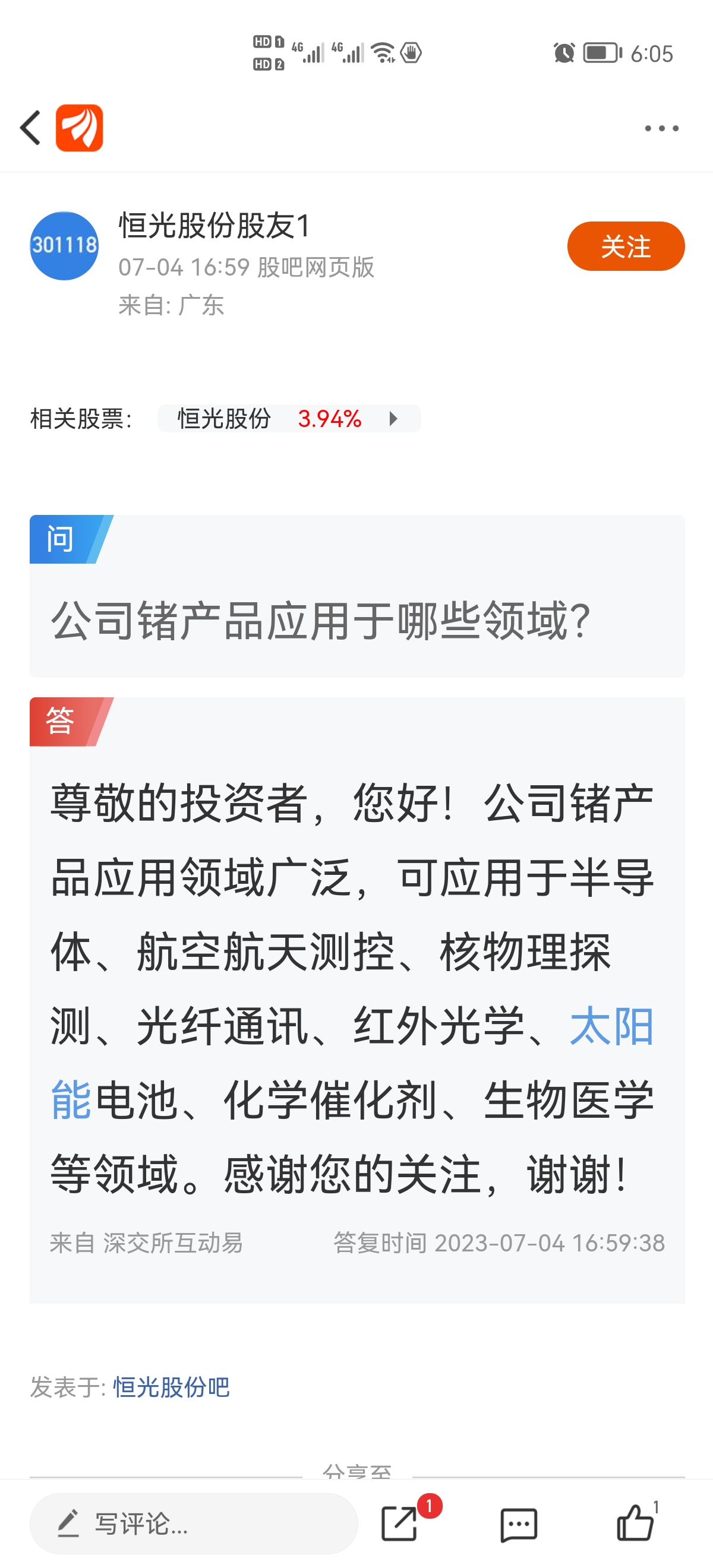Toggle follow via the 关注 button
The width and height of the screenshot is (713, 1568).
626,246
